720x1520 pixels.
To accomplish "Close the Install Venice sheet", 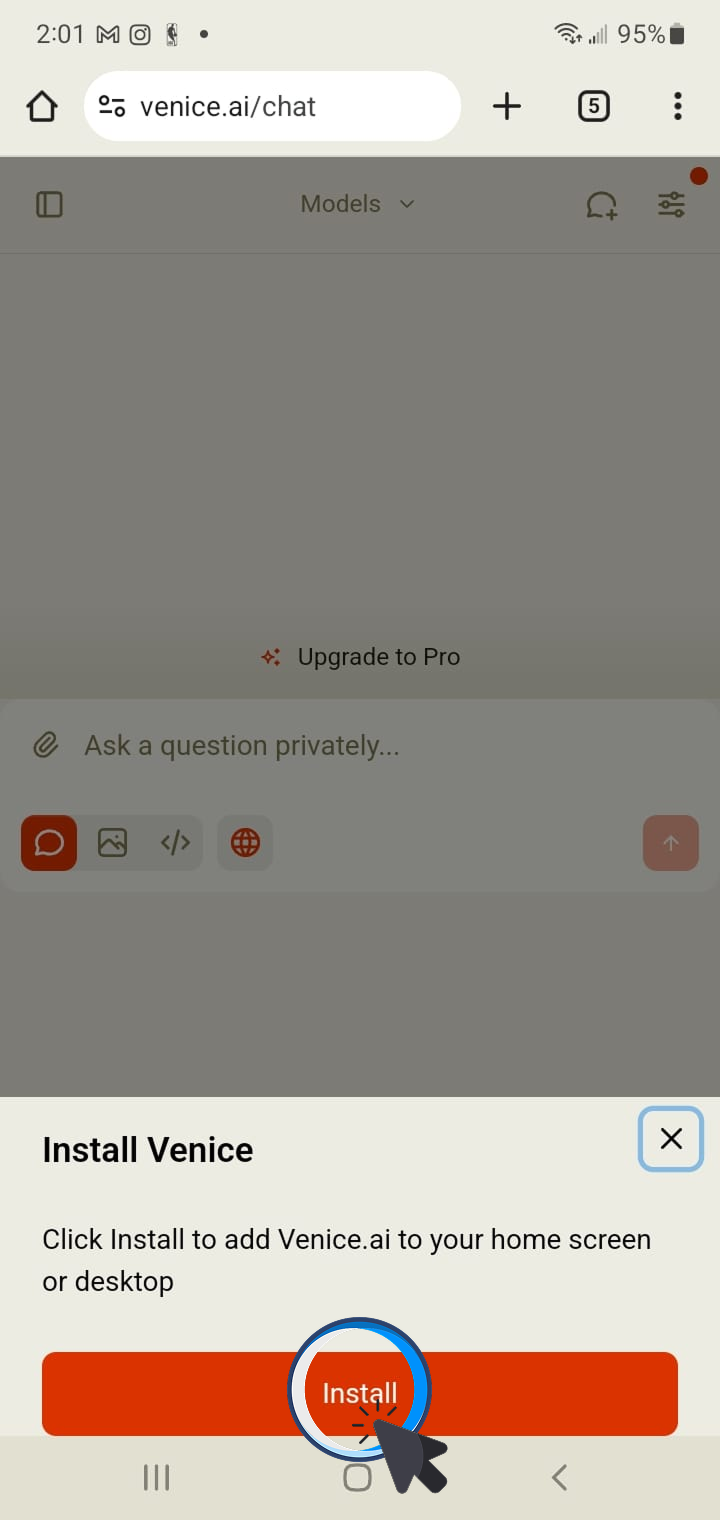I will 671,1138.
